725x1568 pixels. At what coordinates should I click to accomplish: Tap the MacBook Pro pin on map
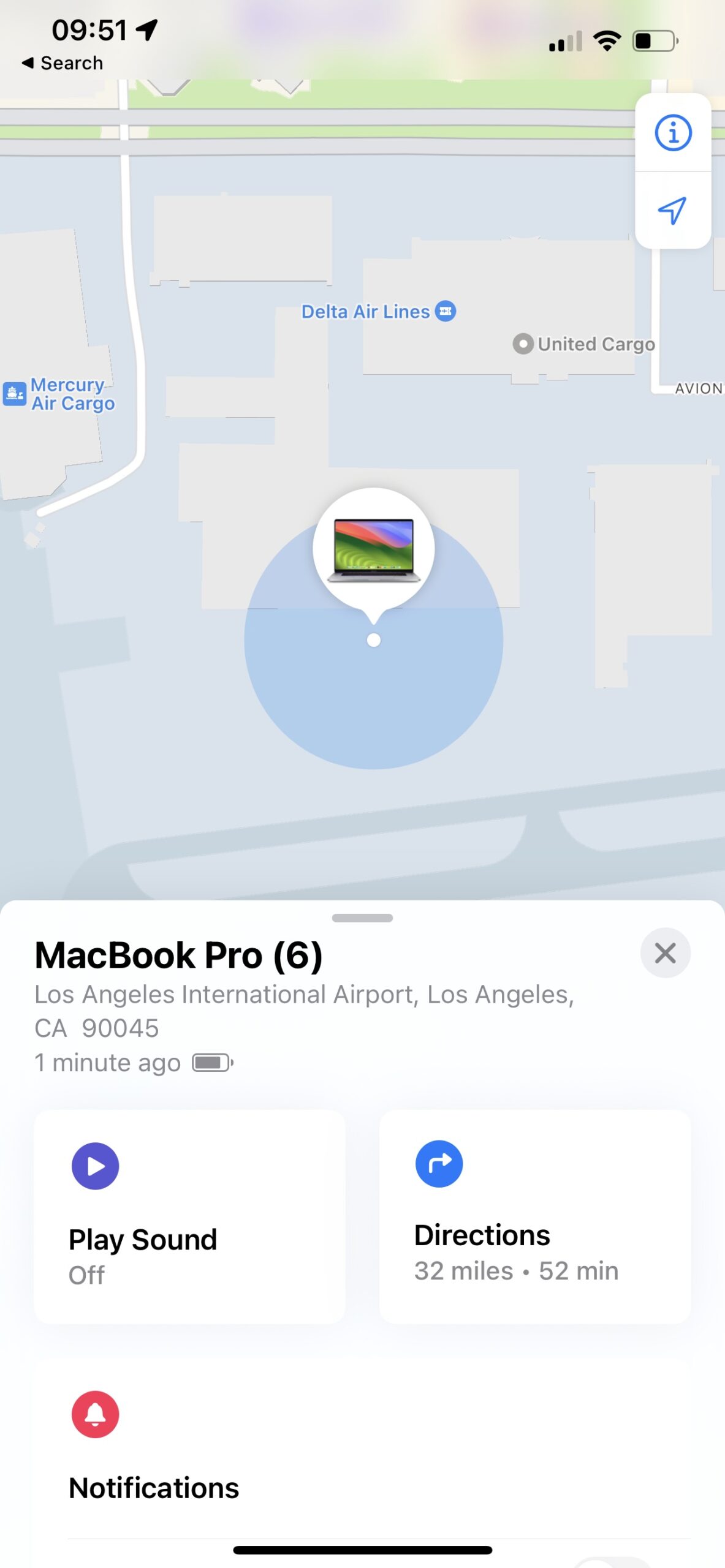click(x=373, y=548)
